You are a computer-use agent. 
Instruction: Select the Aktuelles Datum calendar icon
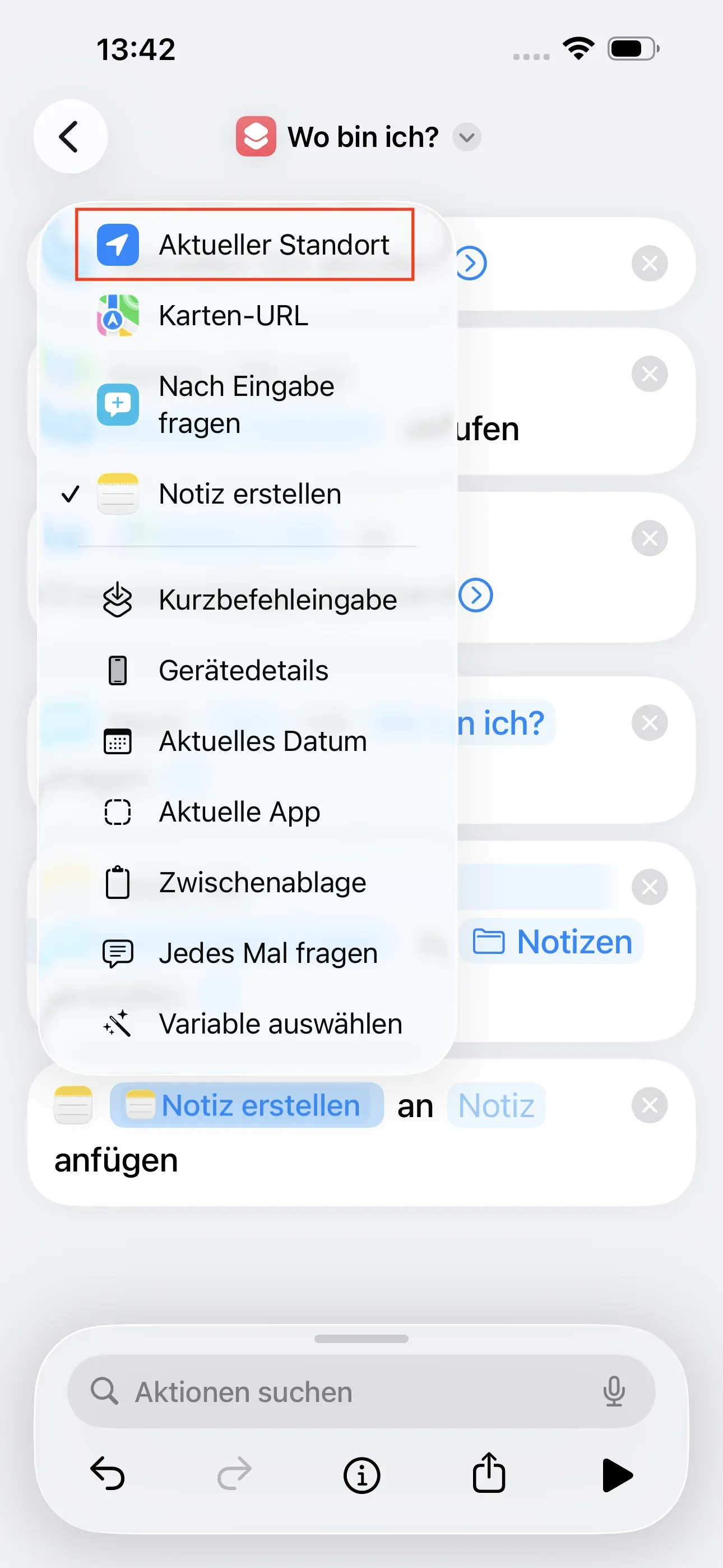point(117,740)
